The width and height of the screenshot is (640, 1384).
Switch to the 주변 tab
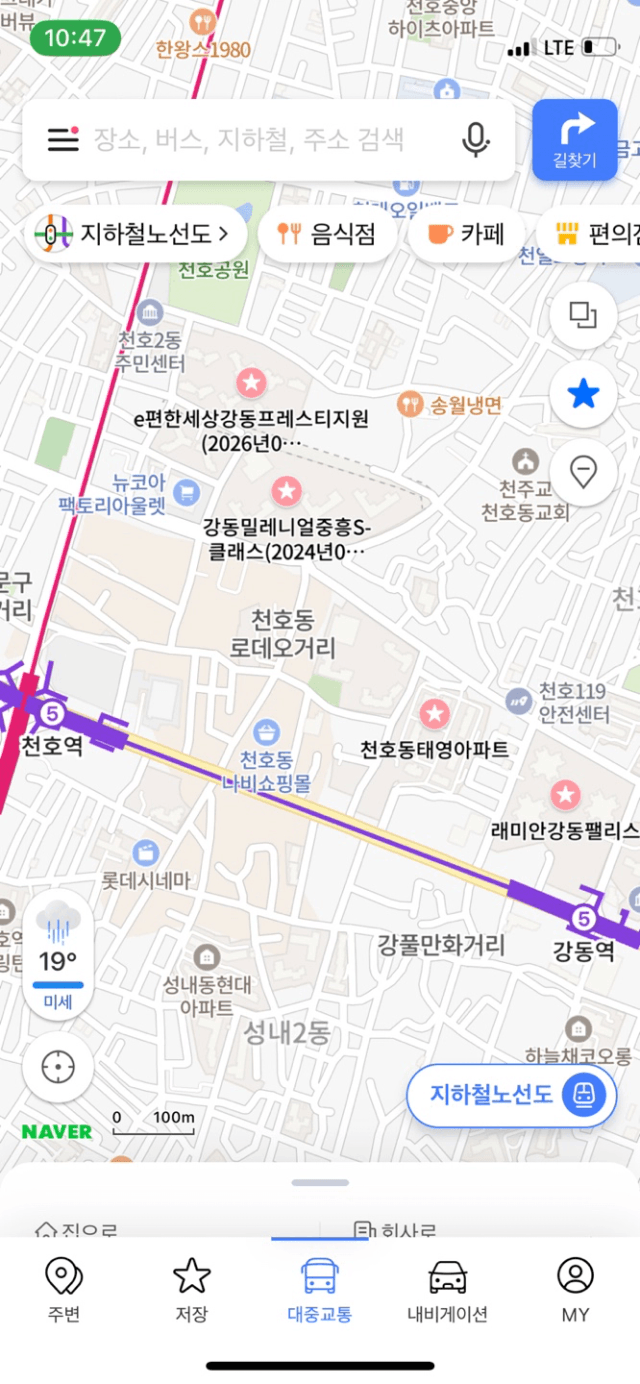pos(64,1289)
